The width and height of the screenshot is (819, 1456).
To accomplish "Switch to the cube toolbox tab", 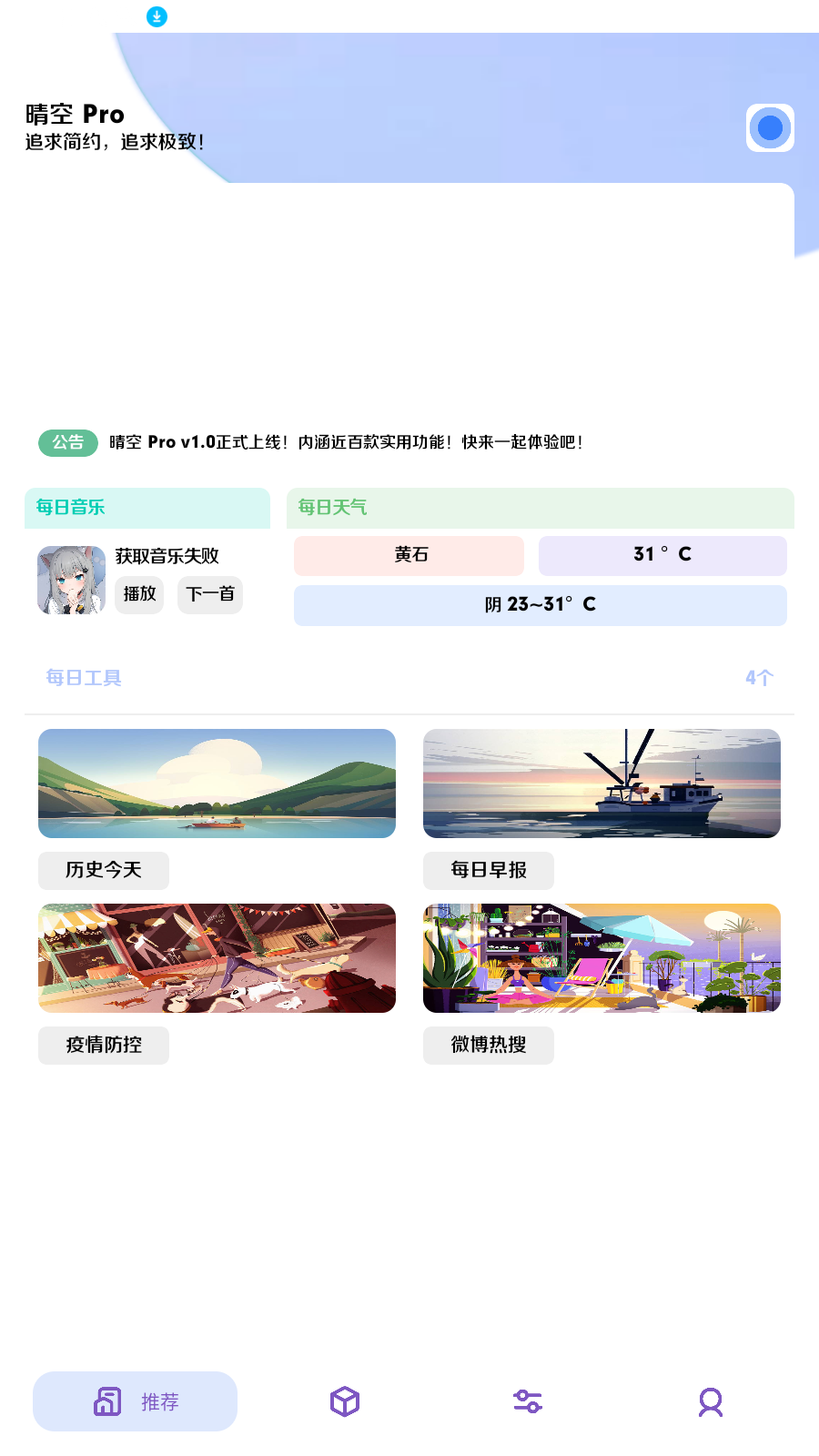I will click(345, 1401).
